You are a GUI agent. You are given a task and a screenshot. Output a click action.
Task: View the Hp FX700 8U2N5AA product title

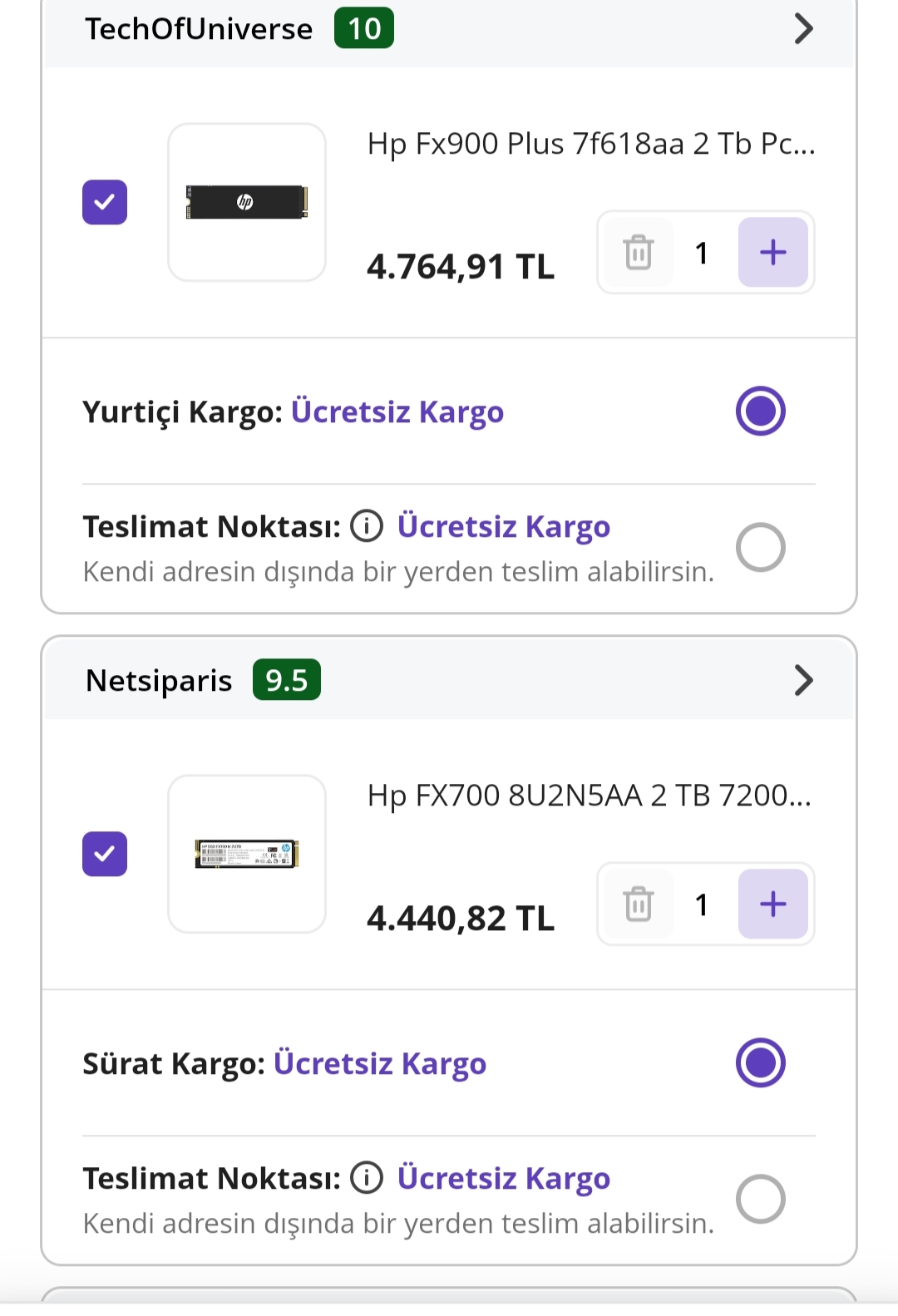(589, 796)
